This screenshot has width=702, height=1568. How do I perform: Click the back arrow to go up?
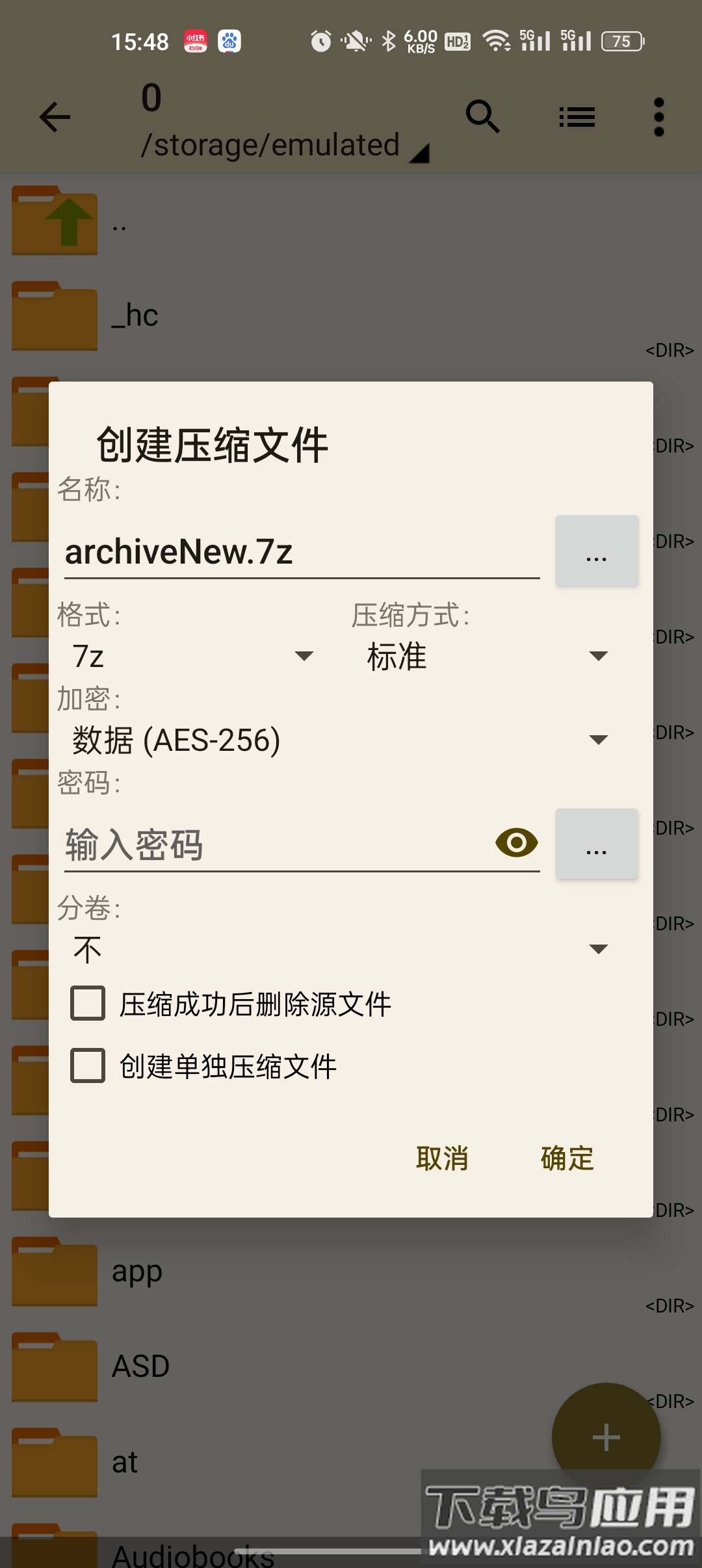point(55,118)
